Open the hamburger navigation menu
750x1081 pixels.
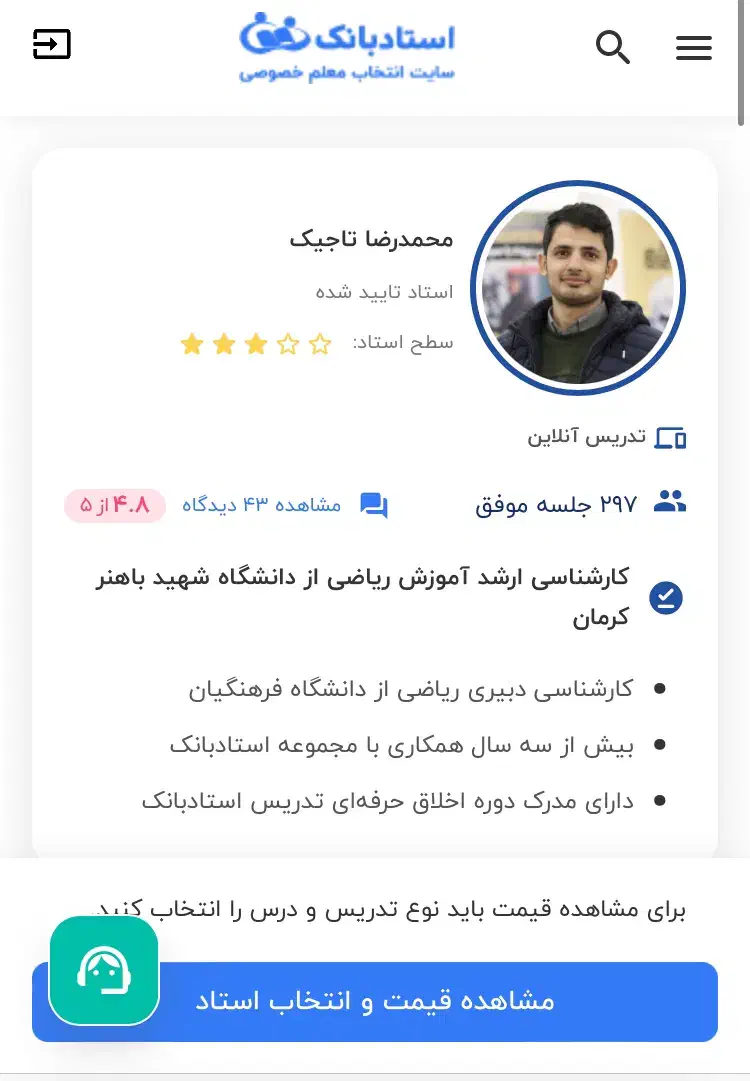[x=694, y=47]
